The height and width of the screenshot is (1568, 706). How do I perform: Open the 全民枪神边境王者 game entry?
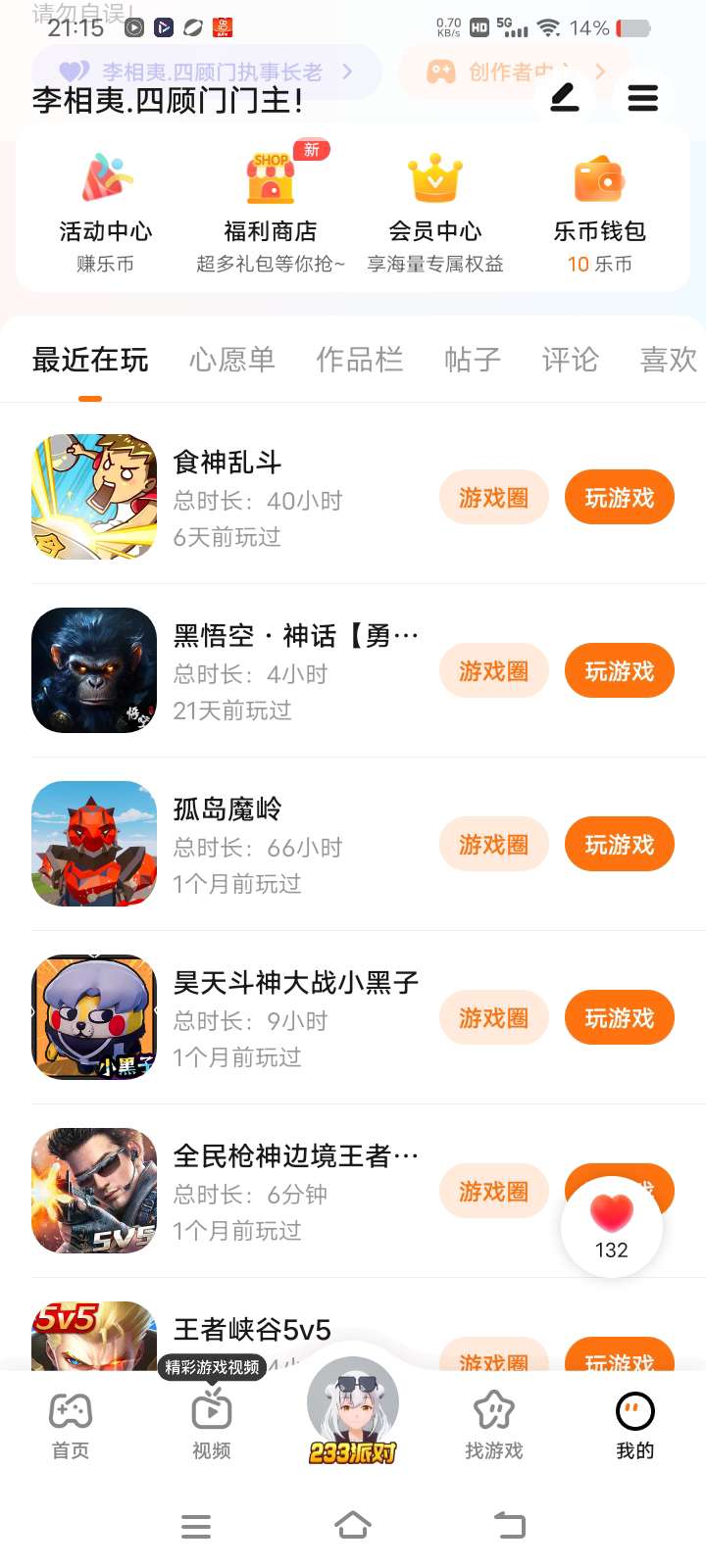tap(294, 1156)
